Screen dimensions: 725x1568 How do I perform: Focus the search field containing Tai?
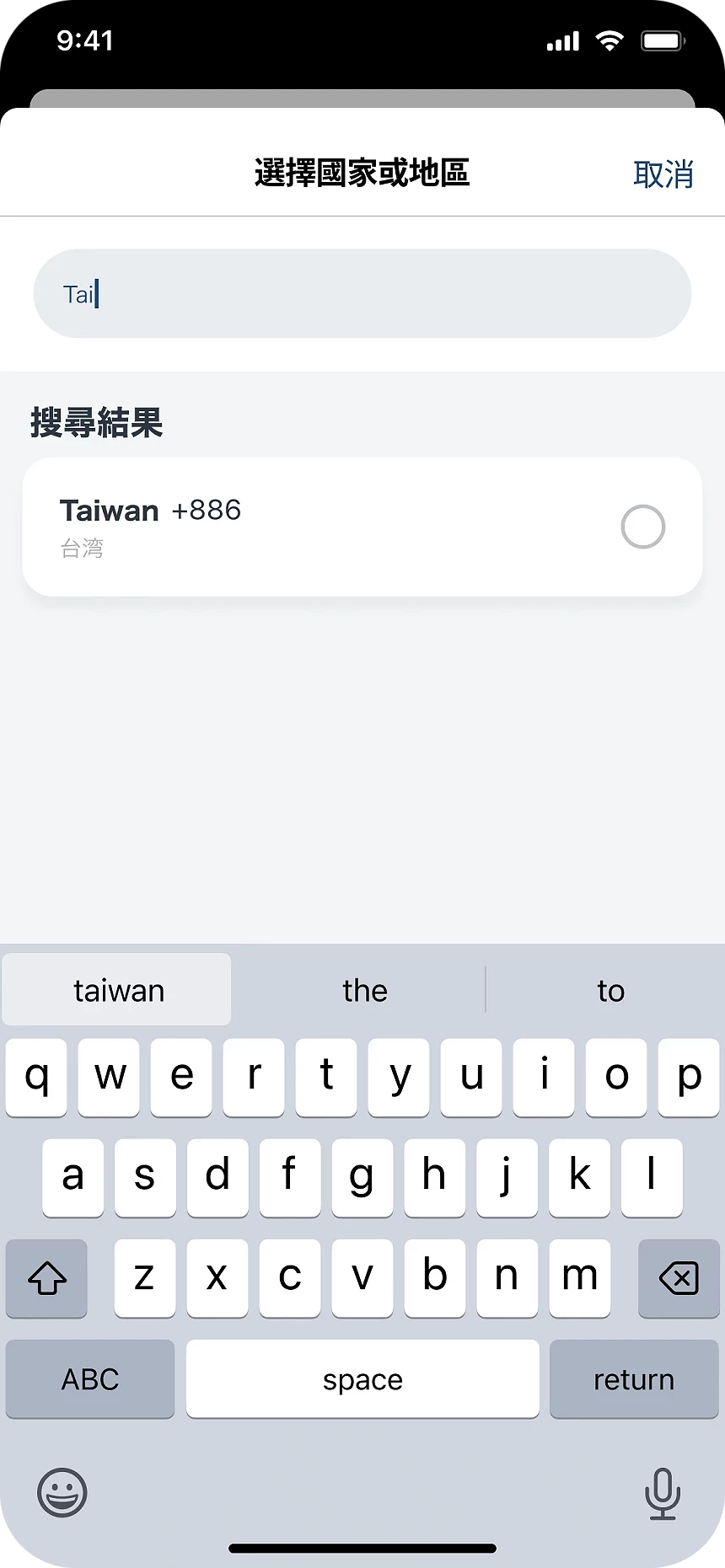point(362,294)
